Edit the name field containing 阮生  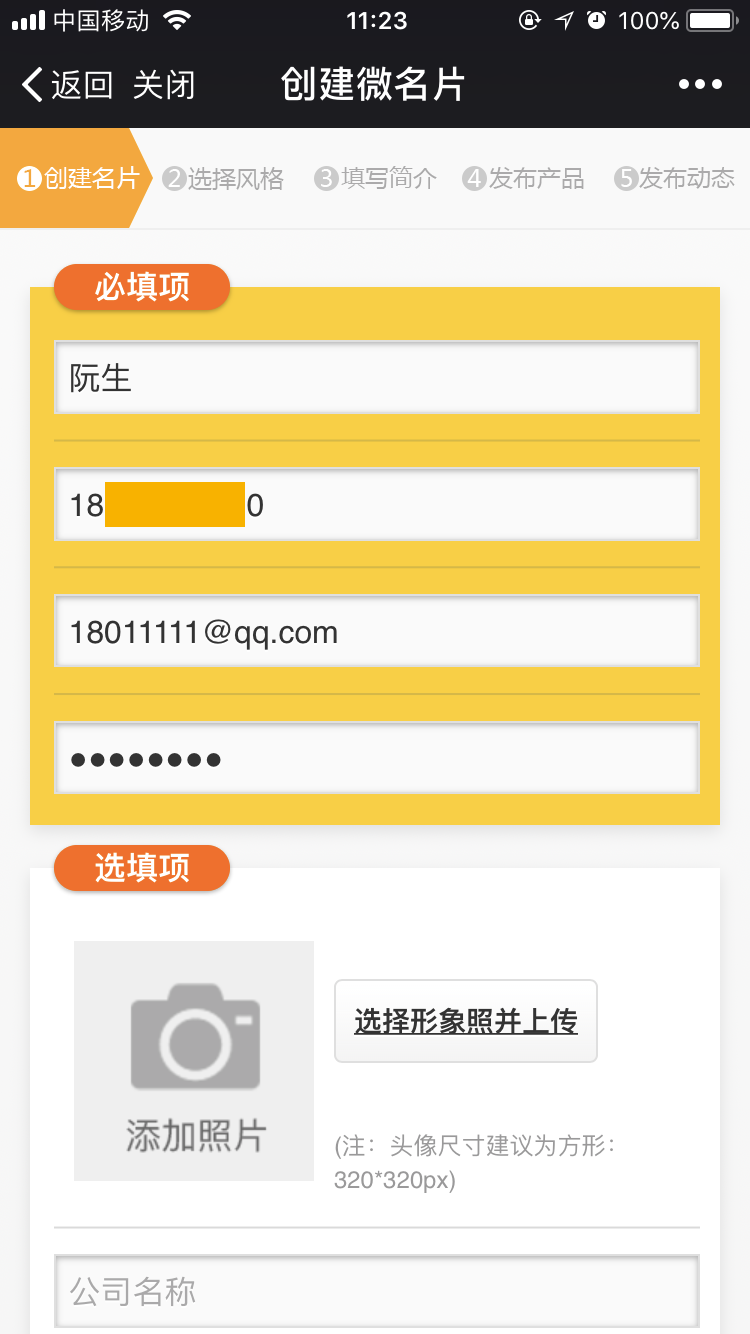point(376,377)
